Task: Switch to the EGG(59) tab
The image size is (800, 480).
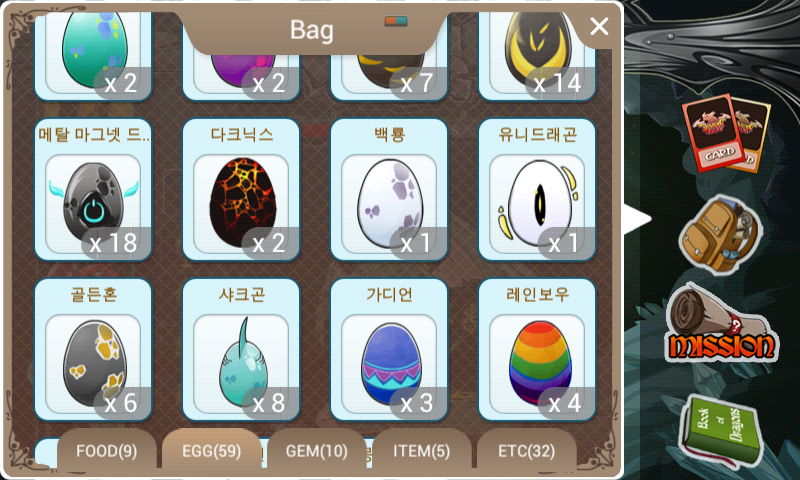Action: (x=211, y=451)
